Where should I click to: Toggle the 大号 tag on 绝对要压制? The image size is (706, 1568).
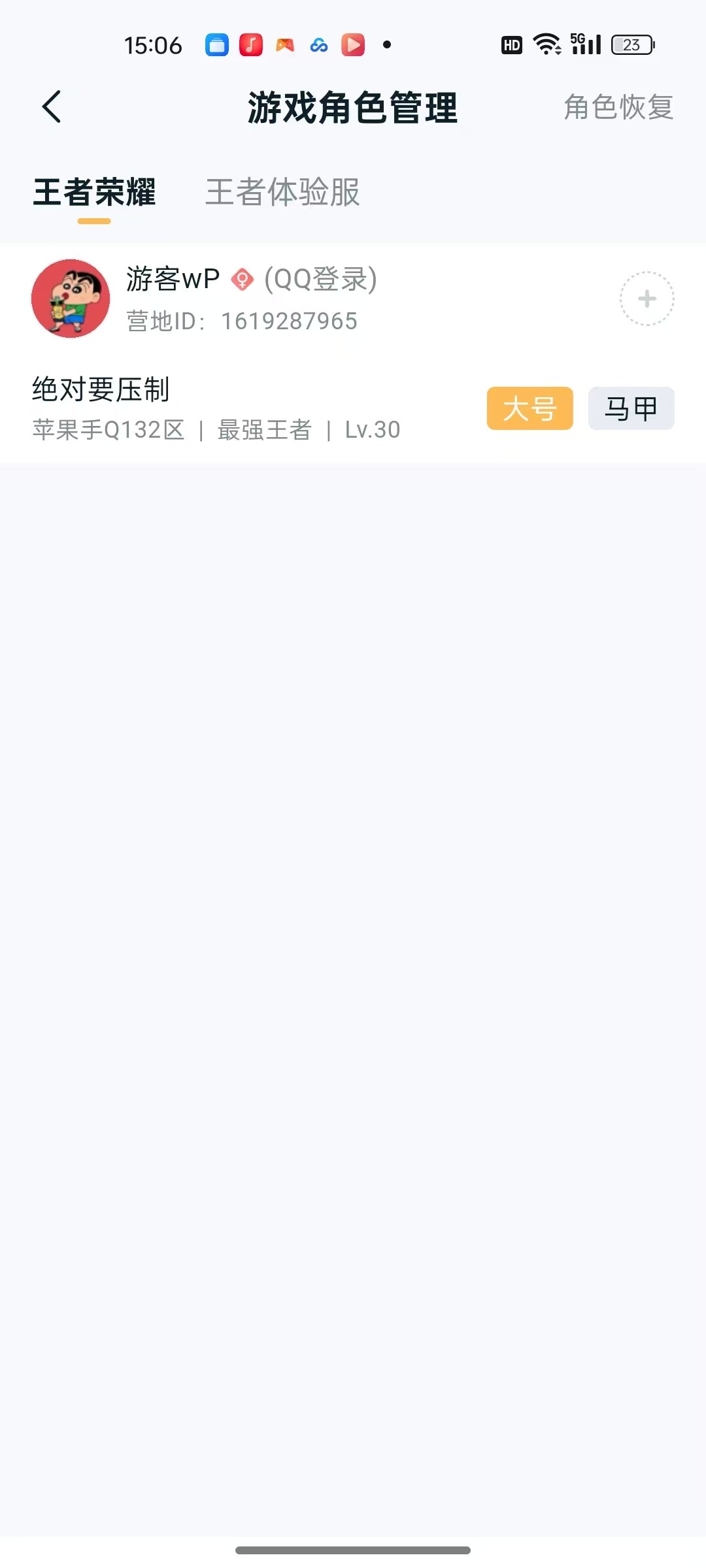[529, 408]
